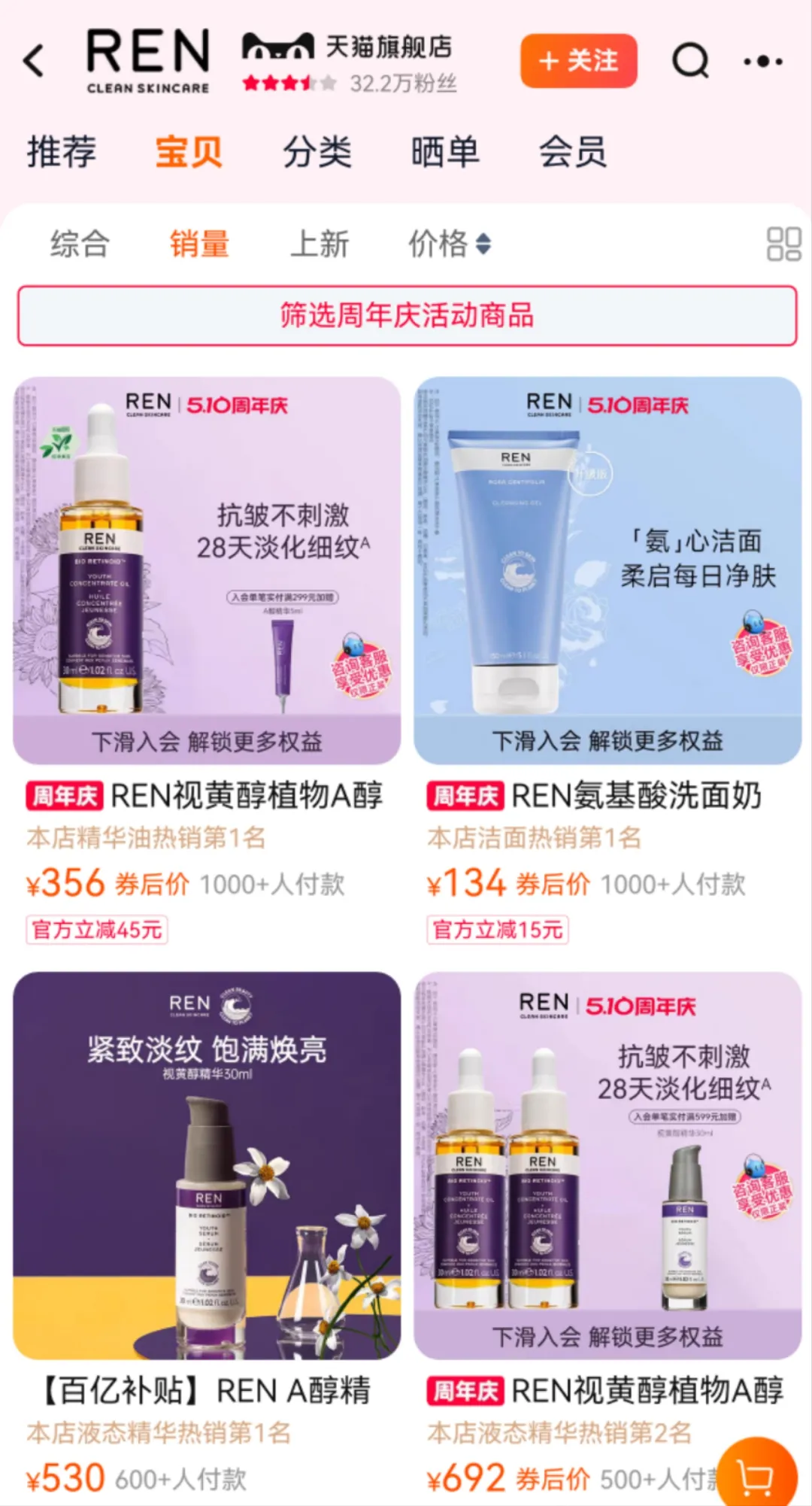Toggle the grid layout view icon
Viewport: 812px width, 1506px height.
(783, 244)
